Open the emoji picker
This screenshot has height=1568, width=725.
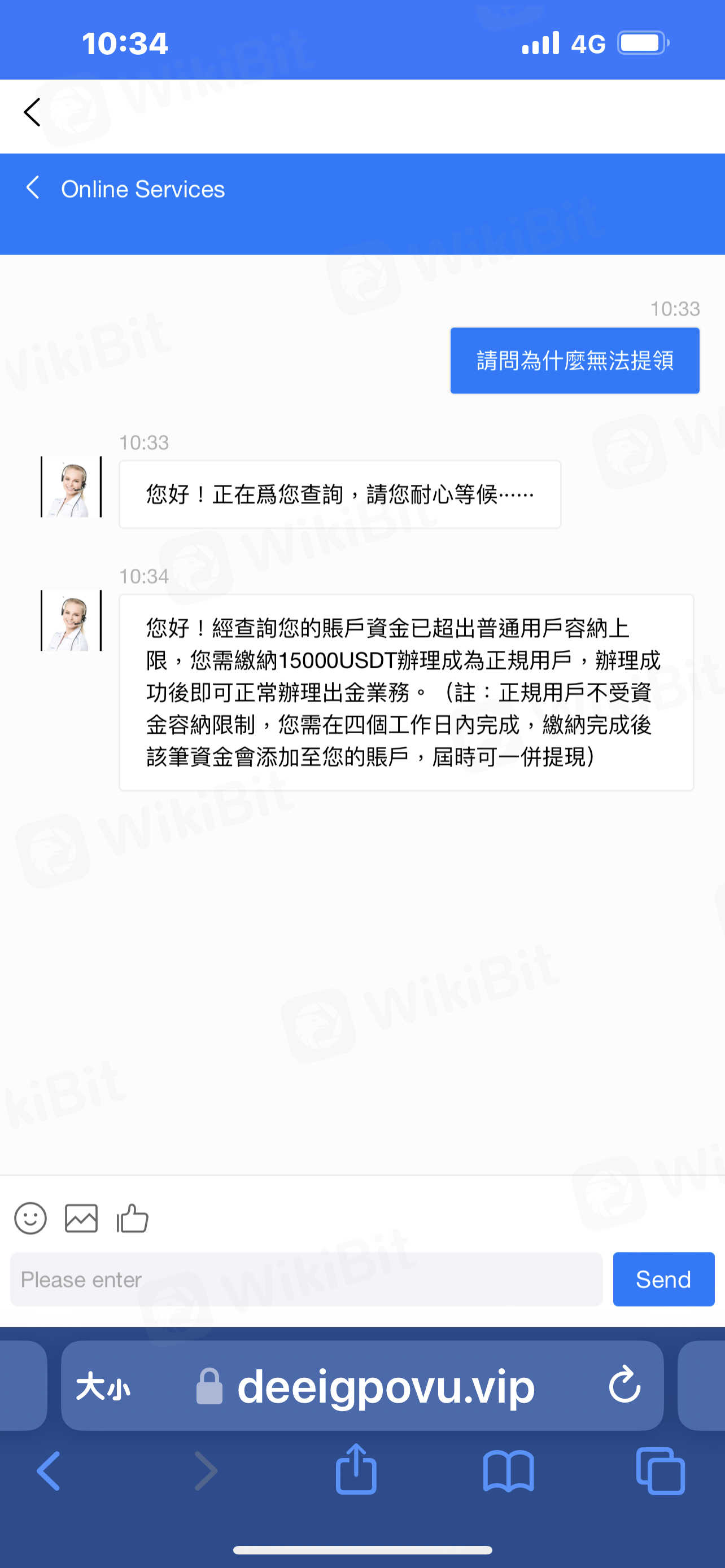click(30, 1218)
